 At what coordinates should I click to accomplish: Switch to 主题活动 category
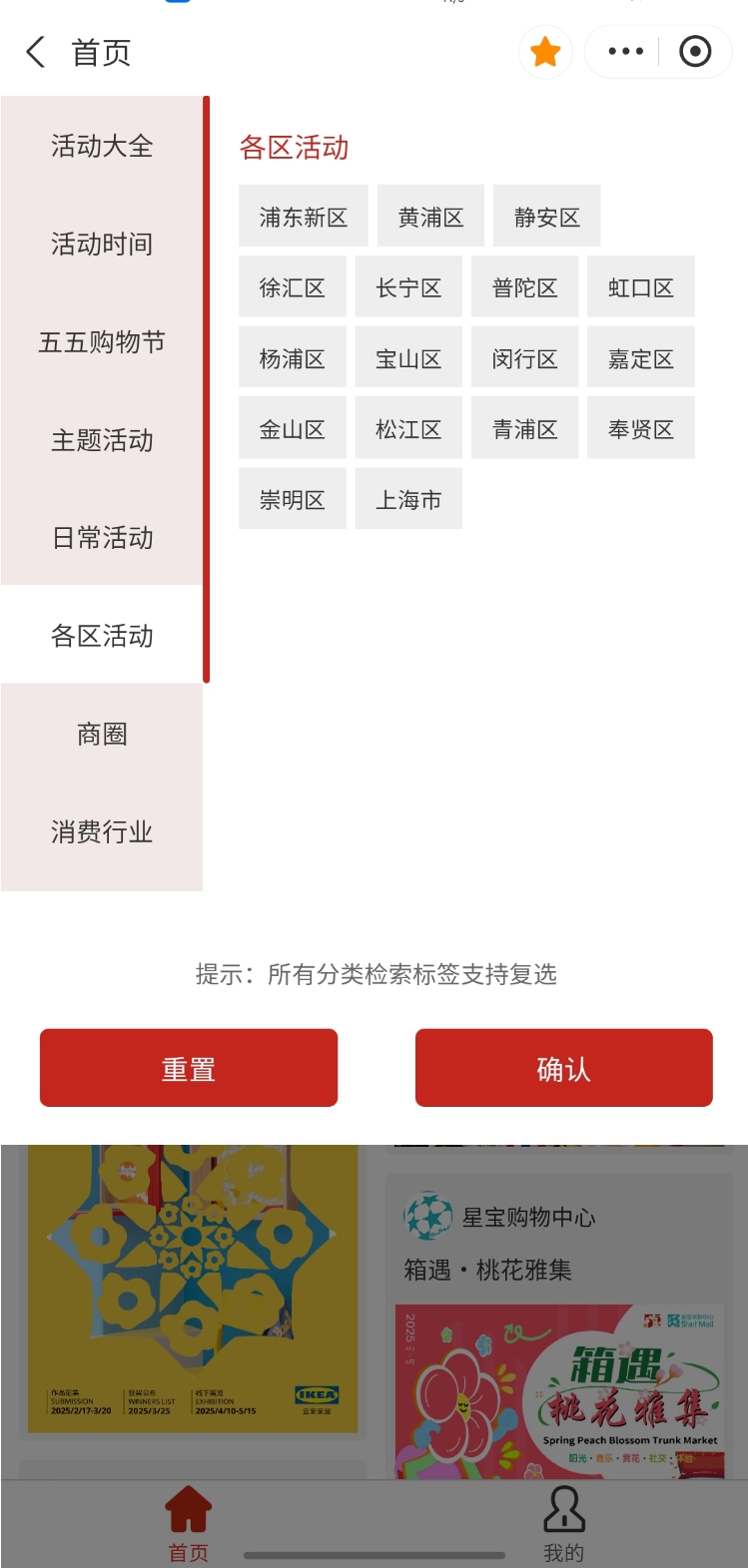coord(102,440)
